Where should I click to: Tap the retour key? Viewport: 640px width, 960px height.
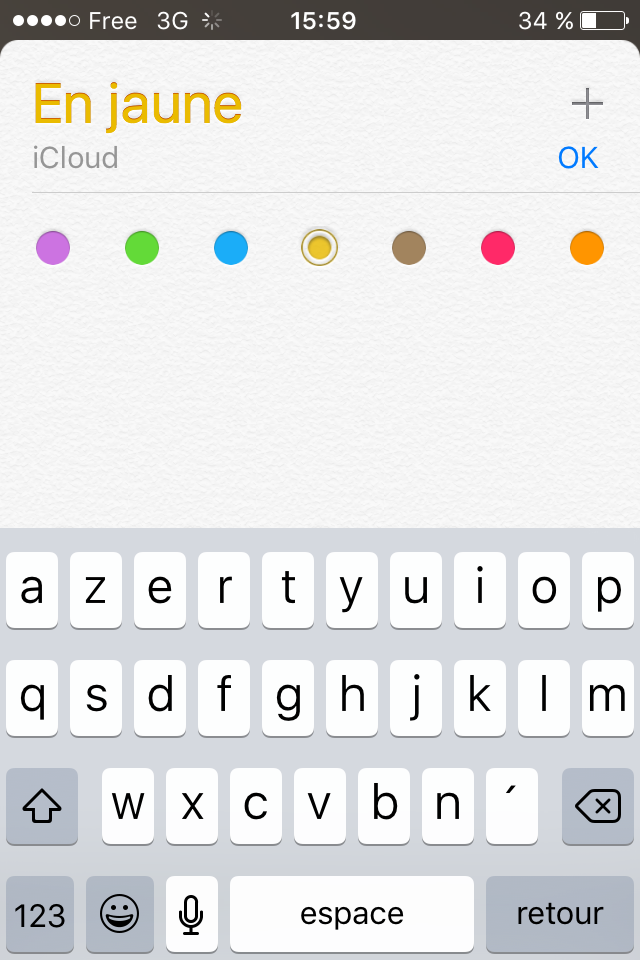pyautogui.click(x=560, y=913)
